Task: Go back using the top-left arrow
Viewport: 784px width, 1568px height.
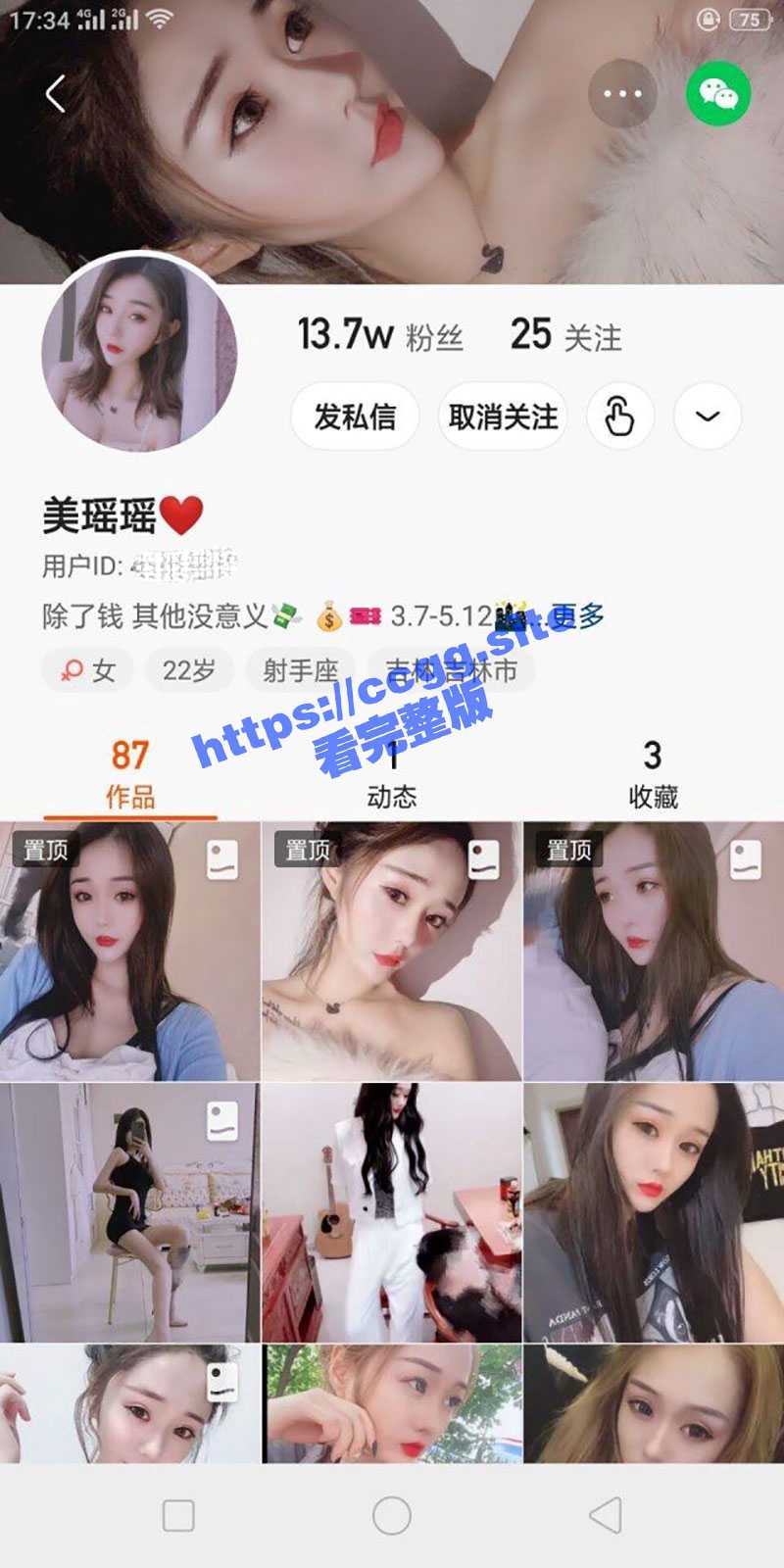Action: pyautogui.click(x=56, y=94)
